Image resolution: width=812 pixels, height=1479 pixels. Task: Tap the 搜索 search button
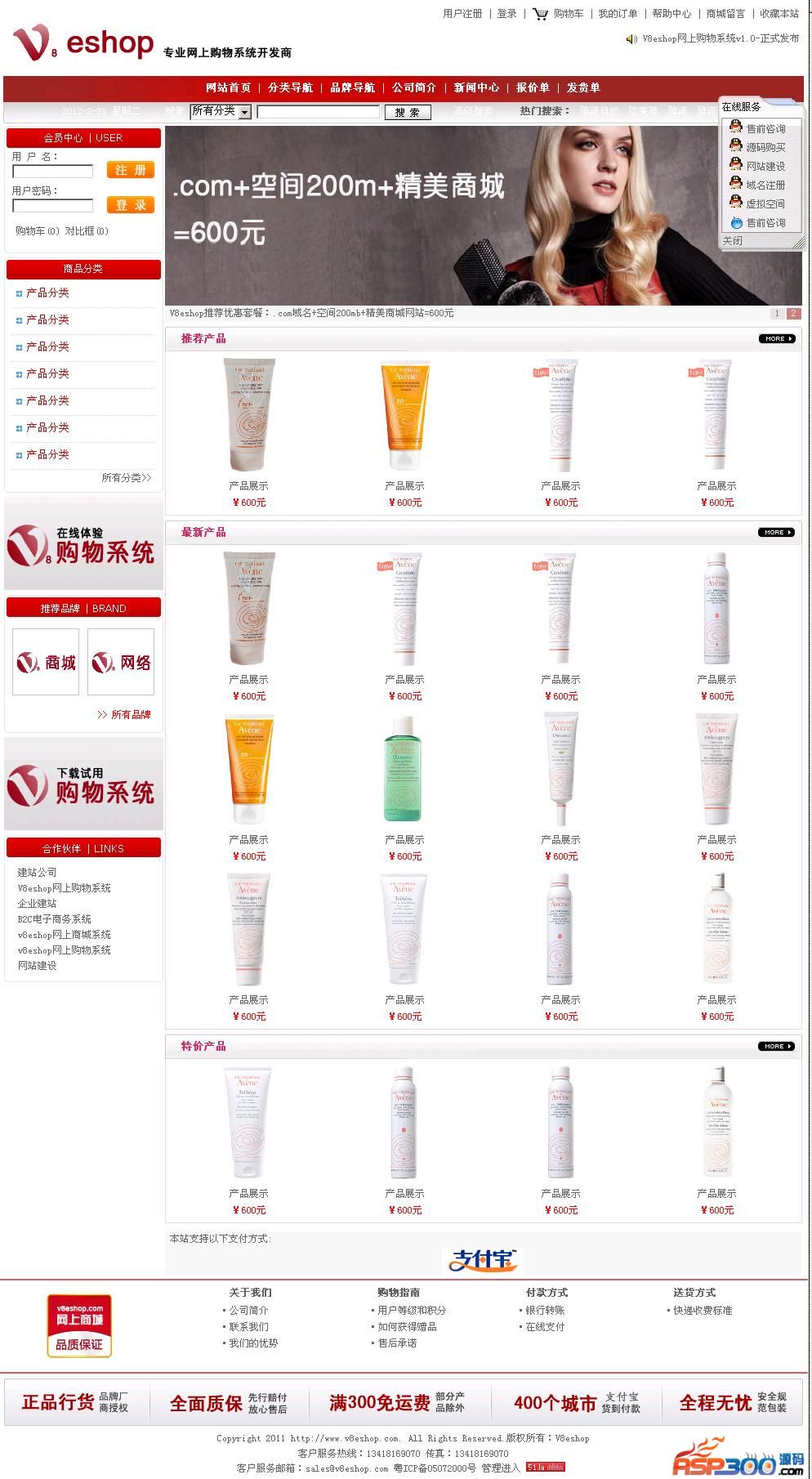click(407, 112)
